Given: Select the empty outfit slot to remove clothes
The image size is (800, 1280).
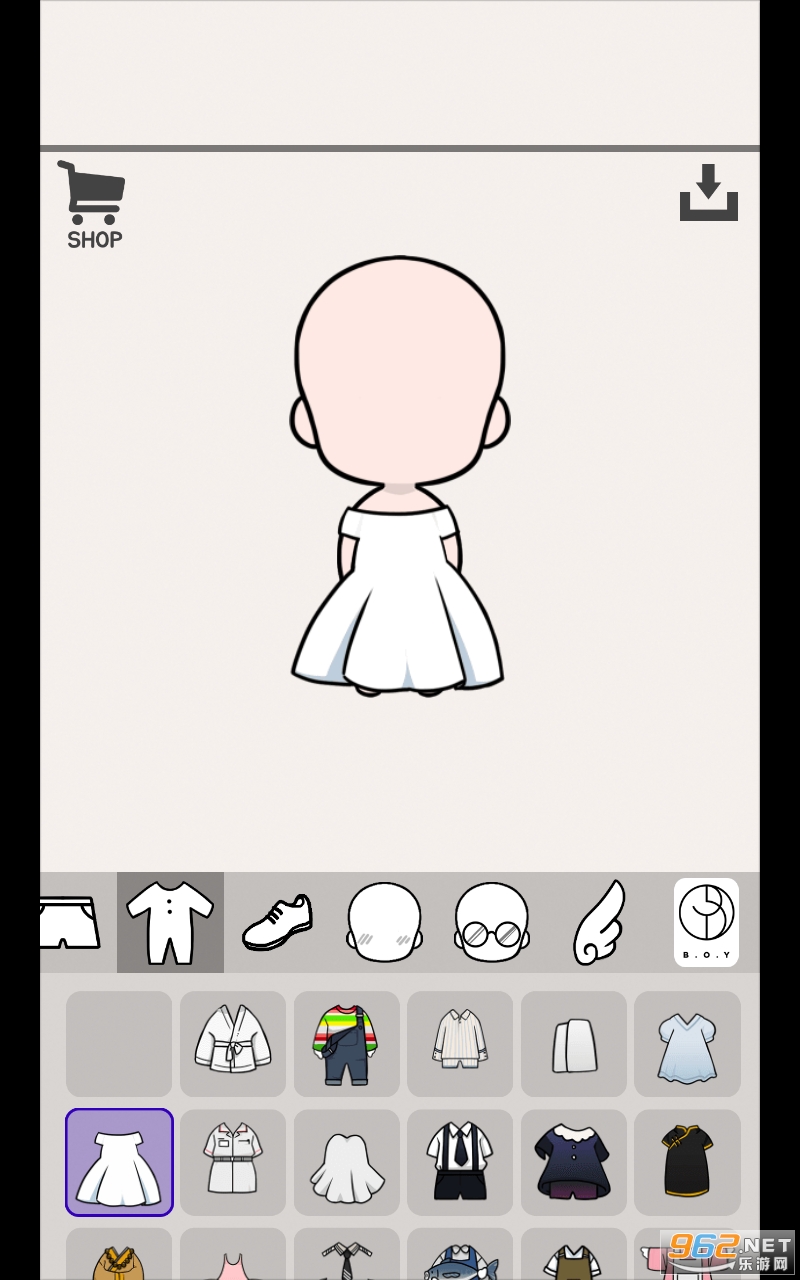Looking at the screenshot, I should (x=119, y=1044).
